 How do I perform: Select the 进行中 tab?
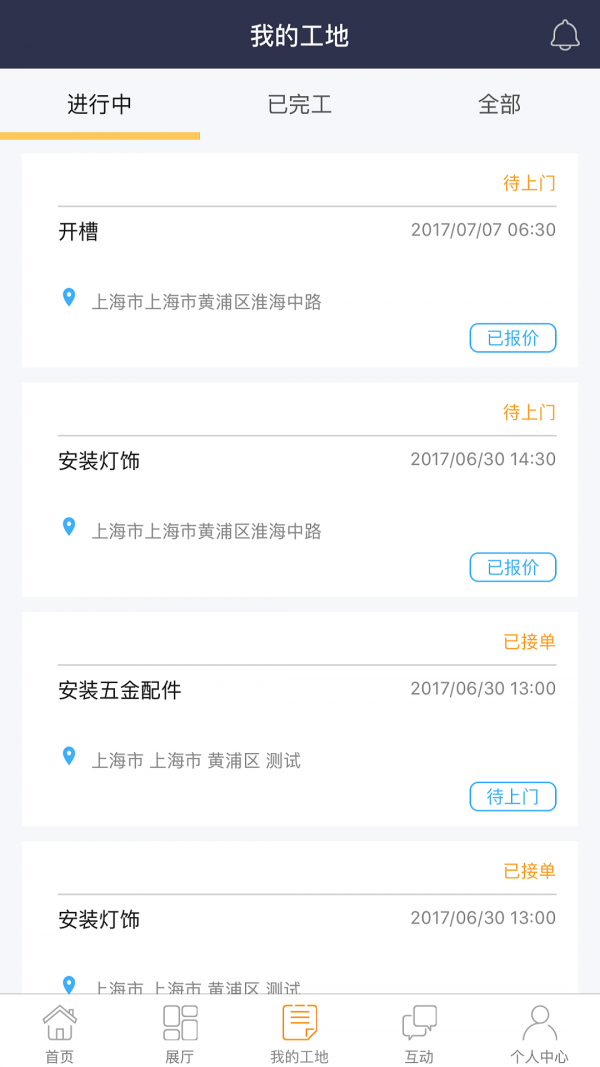pos(100,104)
